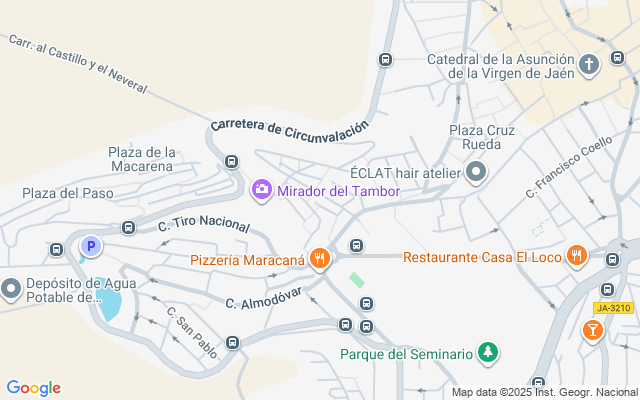
Task: Tap the blue parking marker
Action: [x=90, y=245]
